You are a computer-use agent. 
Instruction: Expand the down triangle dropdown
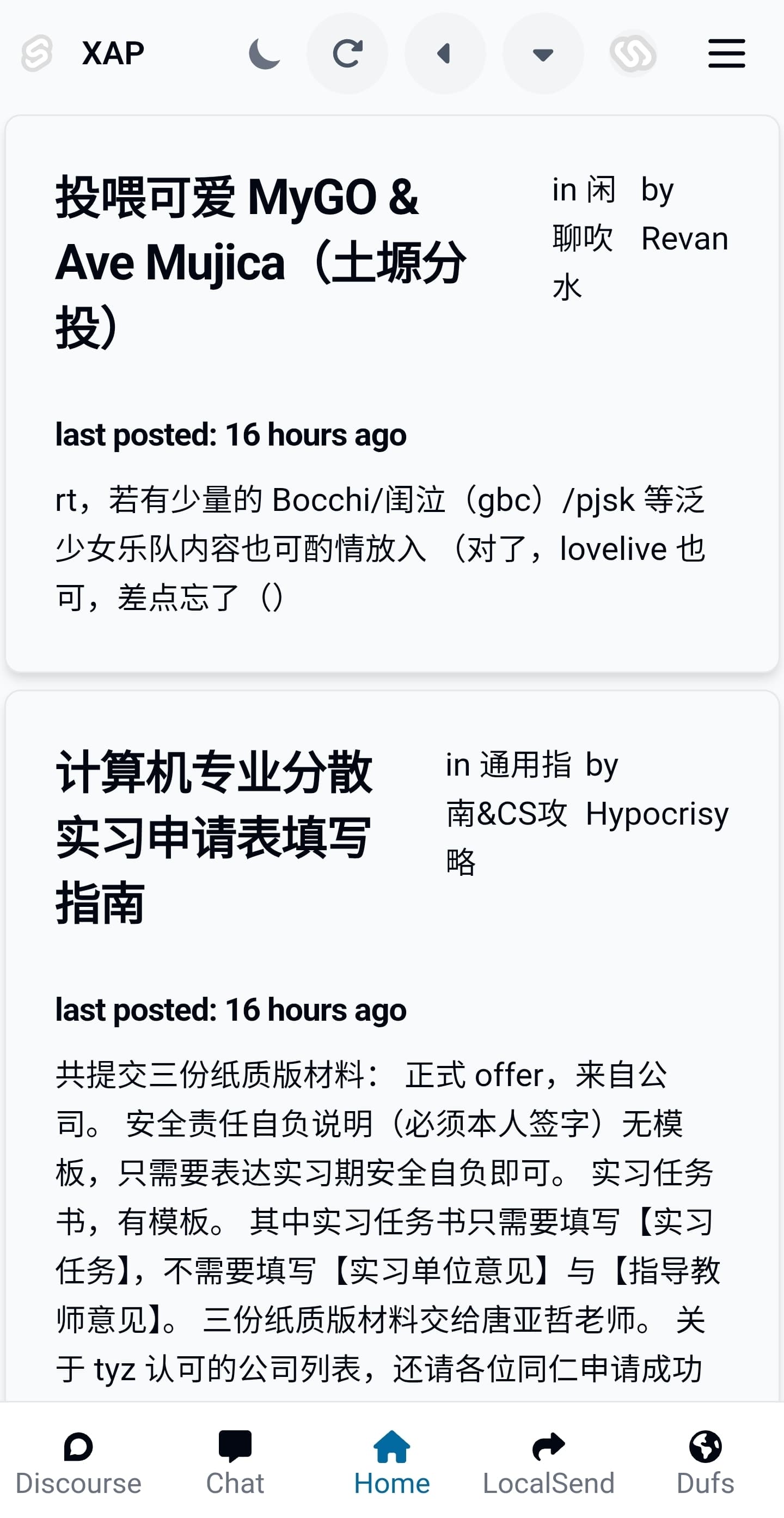coord(543,53)
